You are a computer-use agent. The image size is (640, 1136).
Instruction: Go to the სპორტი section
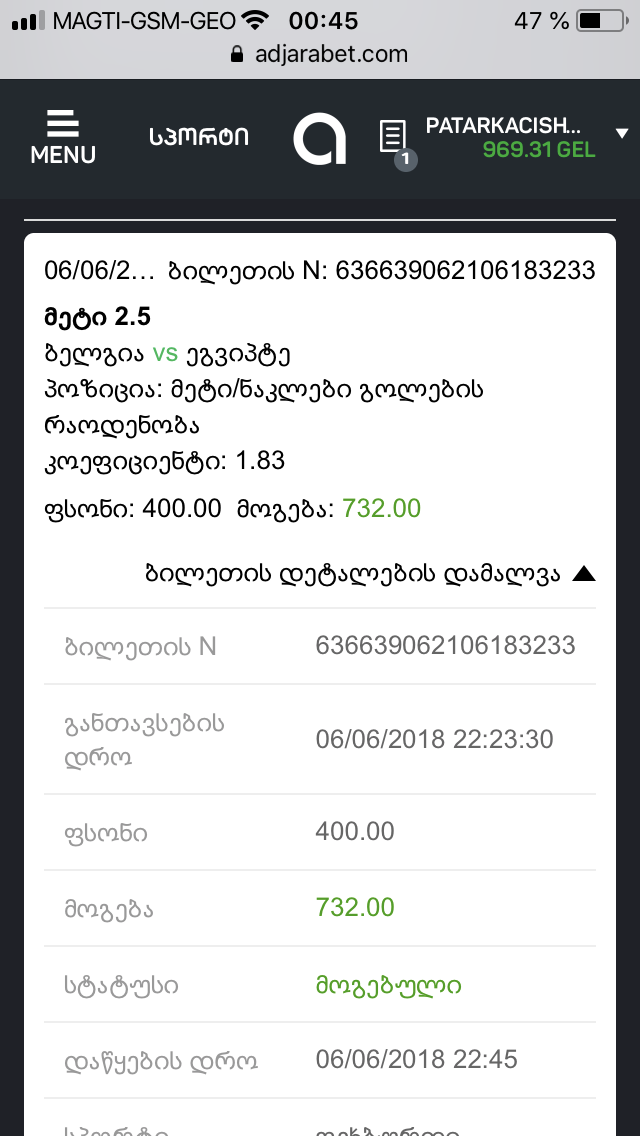[199, 137]
